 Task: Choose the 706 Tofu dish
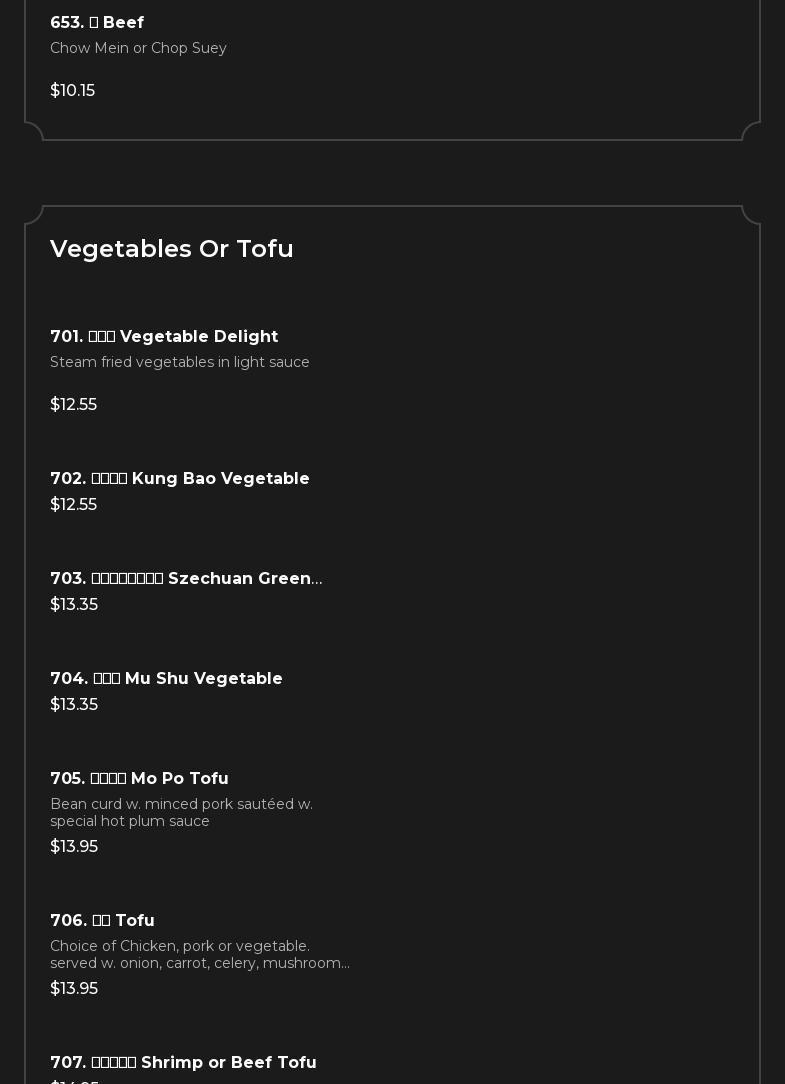102,921
